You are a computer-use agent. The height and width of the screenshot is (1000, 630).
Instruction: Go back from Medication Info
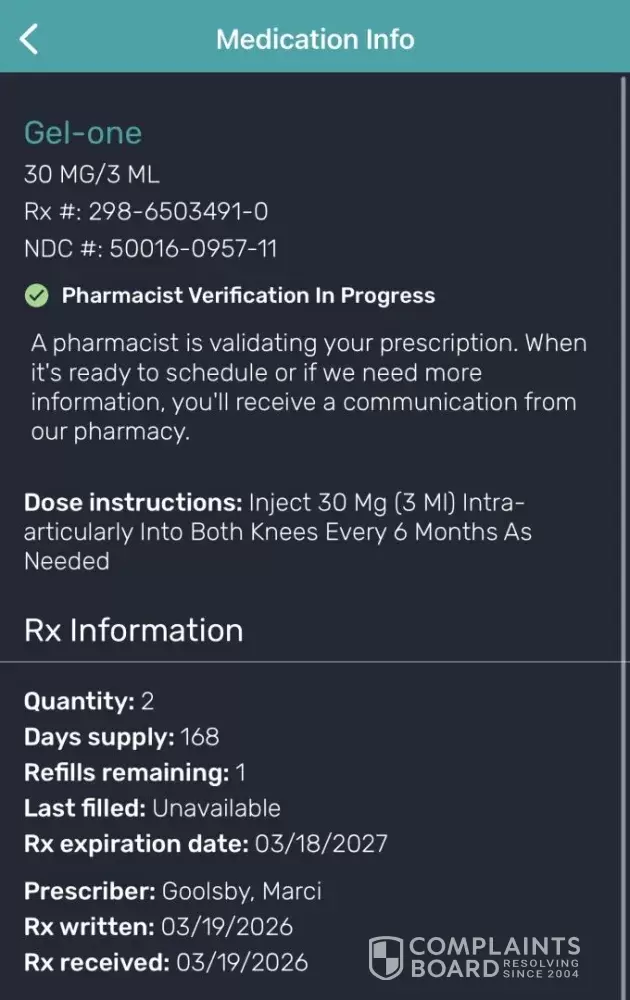[x=29, y=40]
